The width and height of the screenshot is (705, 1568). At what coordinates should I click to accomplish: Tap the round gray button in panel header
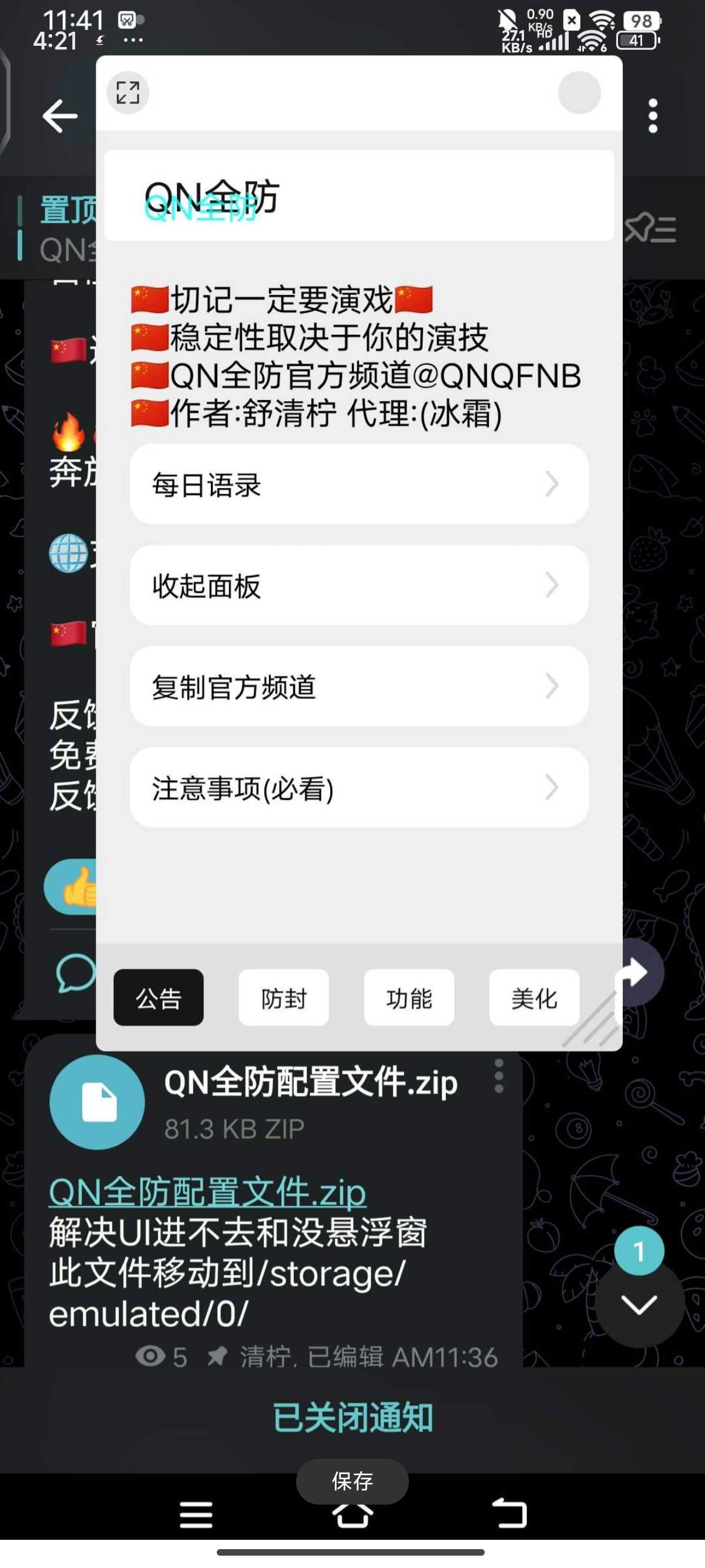[x=579, y=93]
